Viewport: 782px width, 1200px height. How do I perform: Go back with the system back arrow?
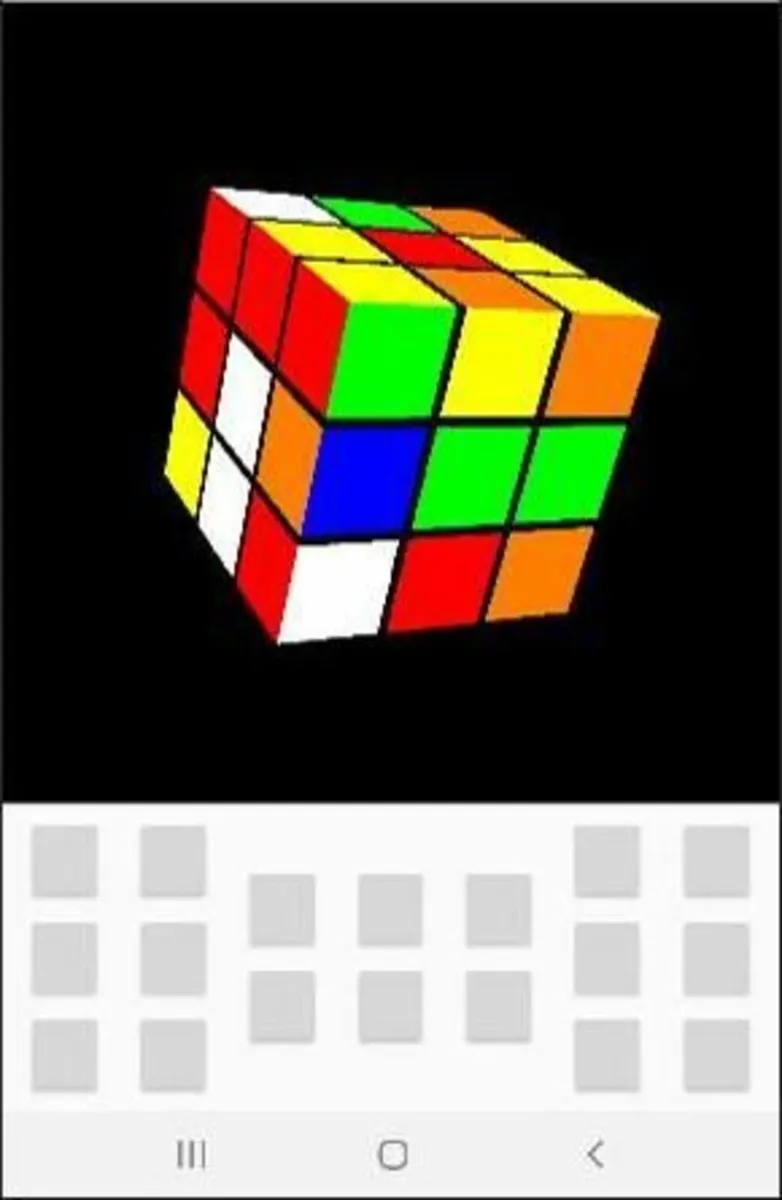coord(595,1155)
